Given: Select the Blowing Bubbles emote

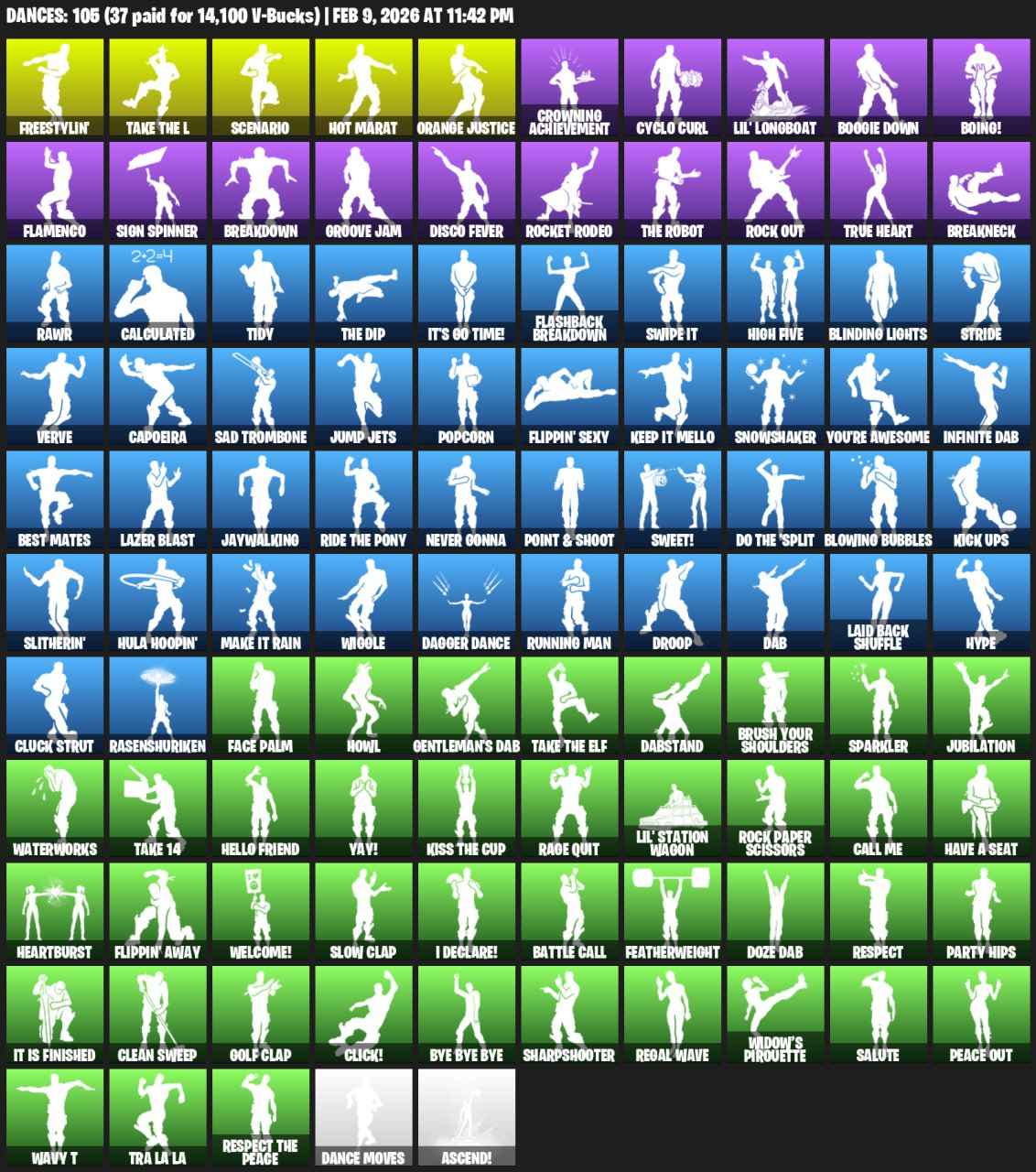Looking at the screenshot, I should click(x=877, y=499).
